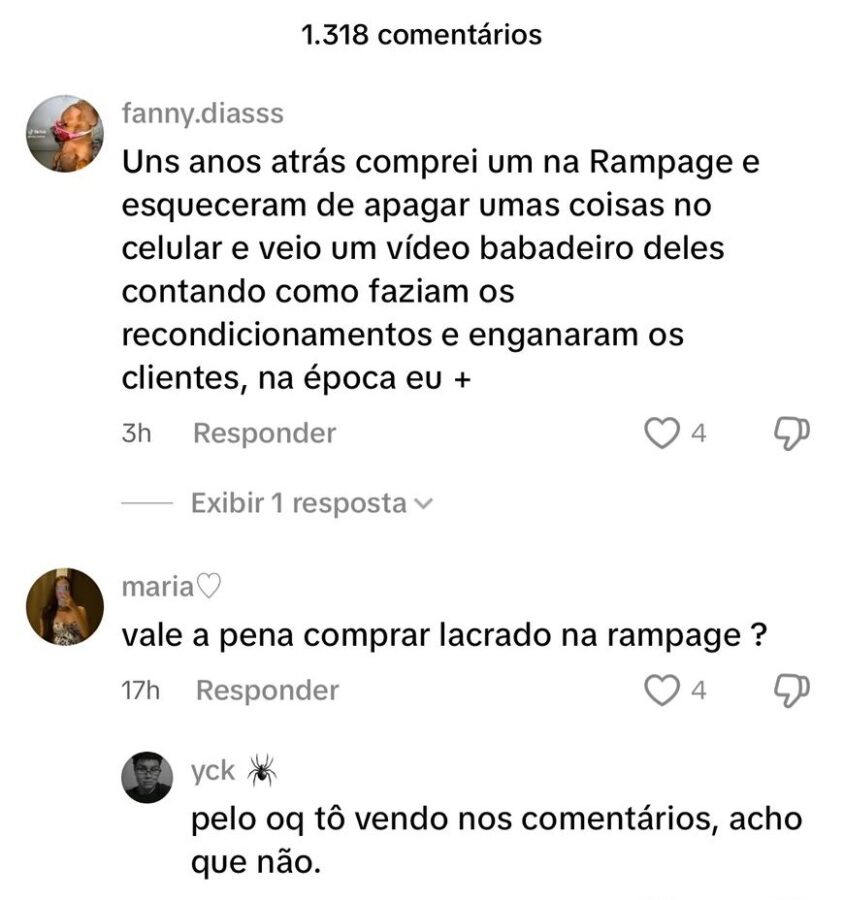The height and width of the screenshot is (900, 844).
Task: Open yck's profile avatar
Action: (x=147, y=777)
